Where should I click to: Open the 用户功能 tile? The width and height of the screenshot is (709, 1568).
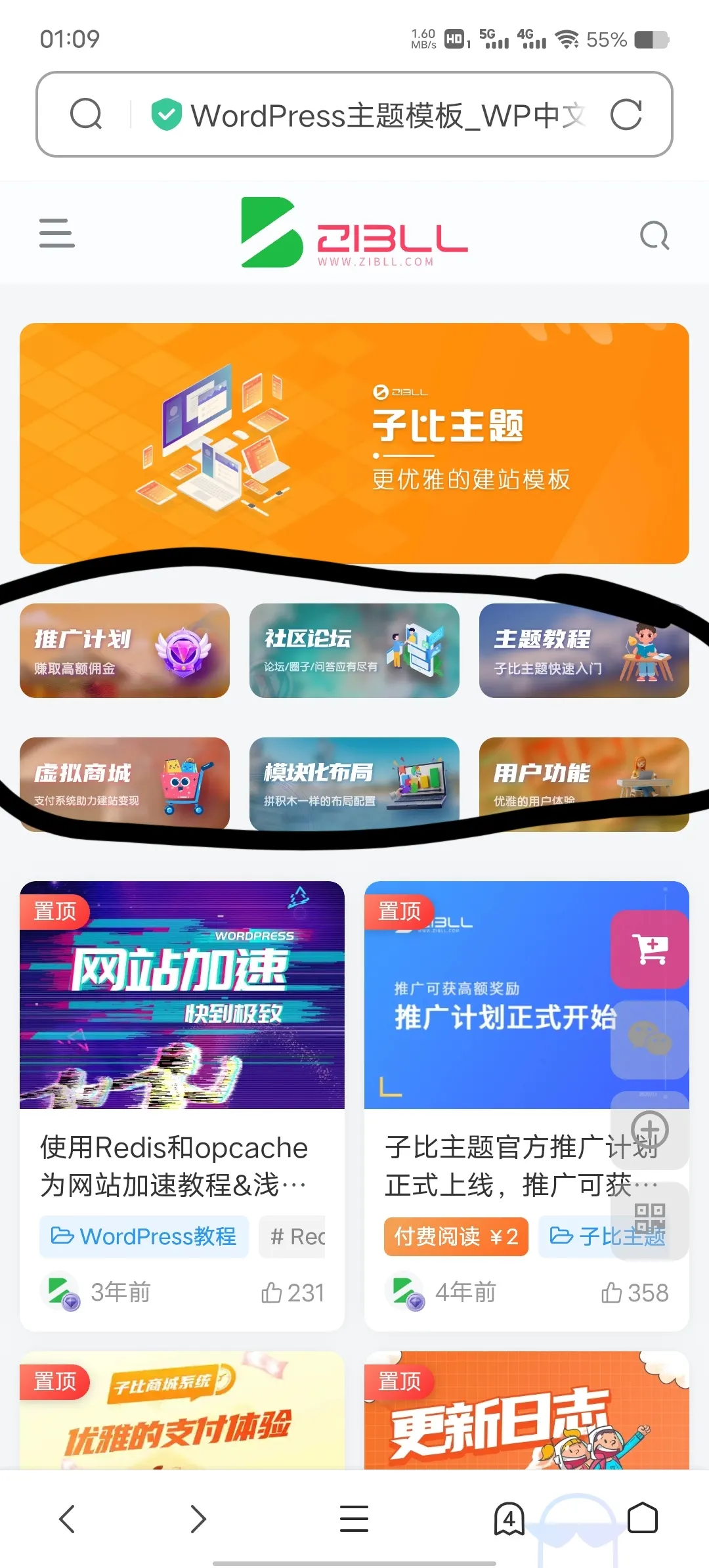click(x=584, y=784)
